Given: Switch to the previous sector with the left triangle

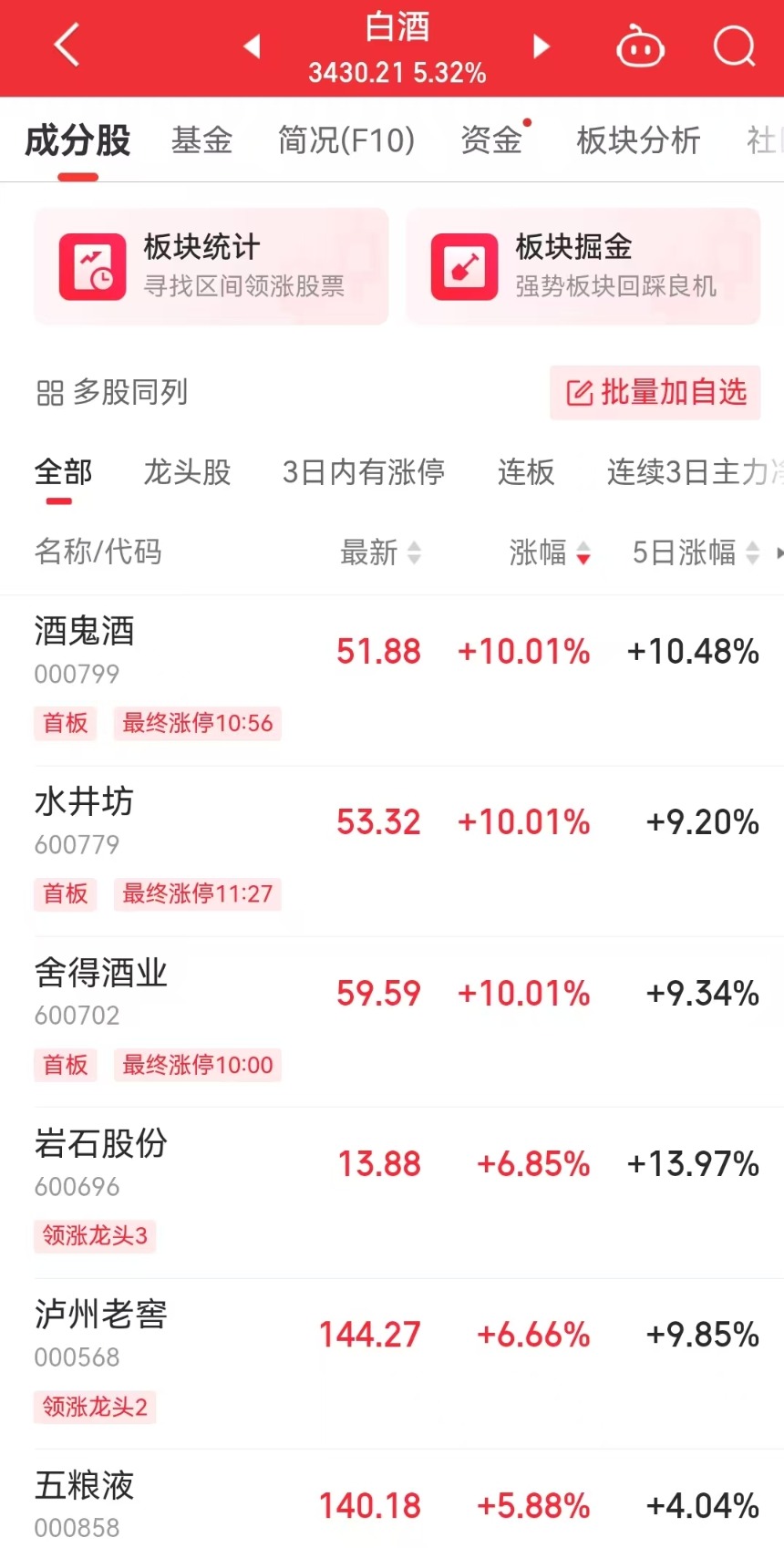Looking at the screenshot, I should [x=253, y=46].
